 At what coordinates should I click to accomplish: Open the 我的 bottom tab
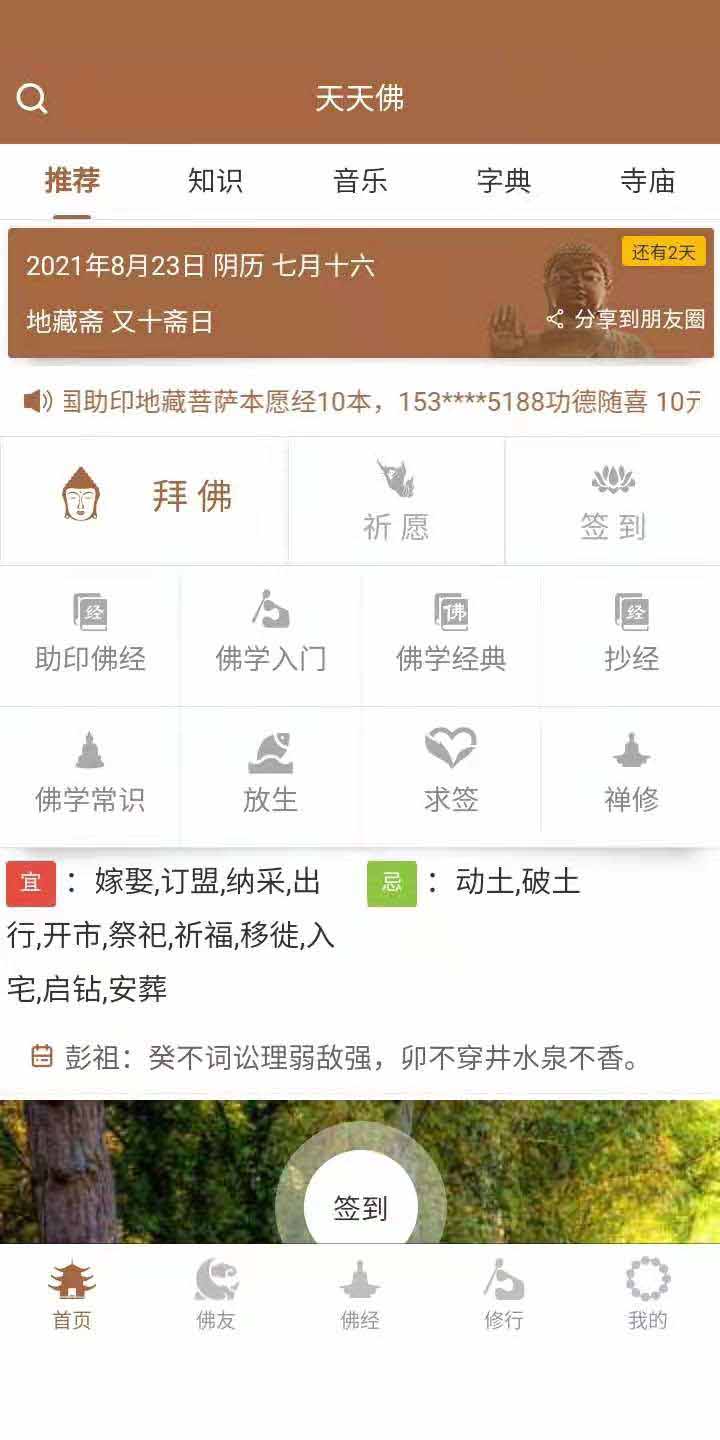tap(647, 1294)
